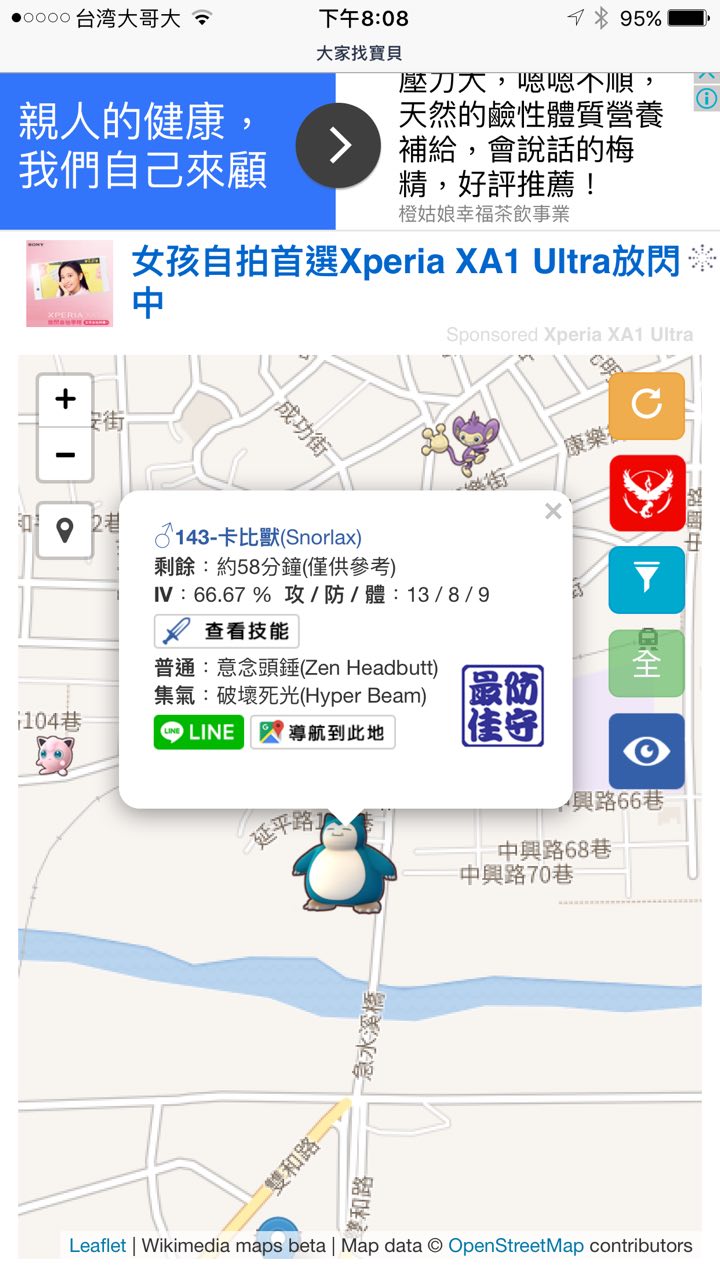Image resolution: width=720 pixels, height=1280 pixels.
Task: Refresh the map with orange reload button
Action: point(647,405)
